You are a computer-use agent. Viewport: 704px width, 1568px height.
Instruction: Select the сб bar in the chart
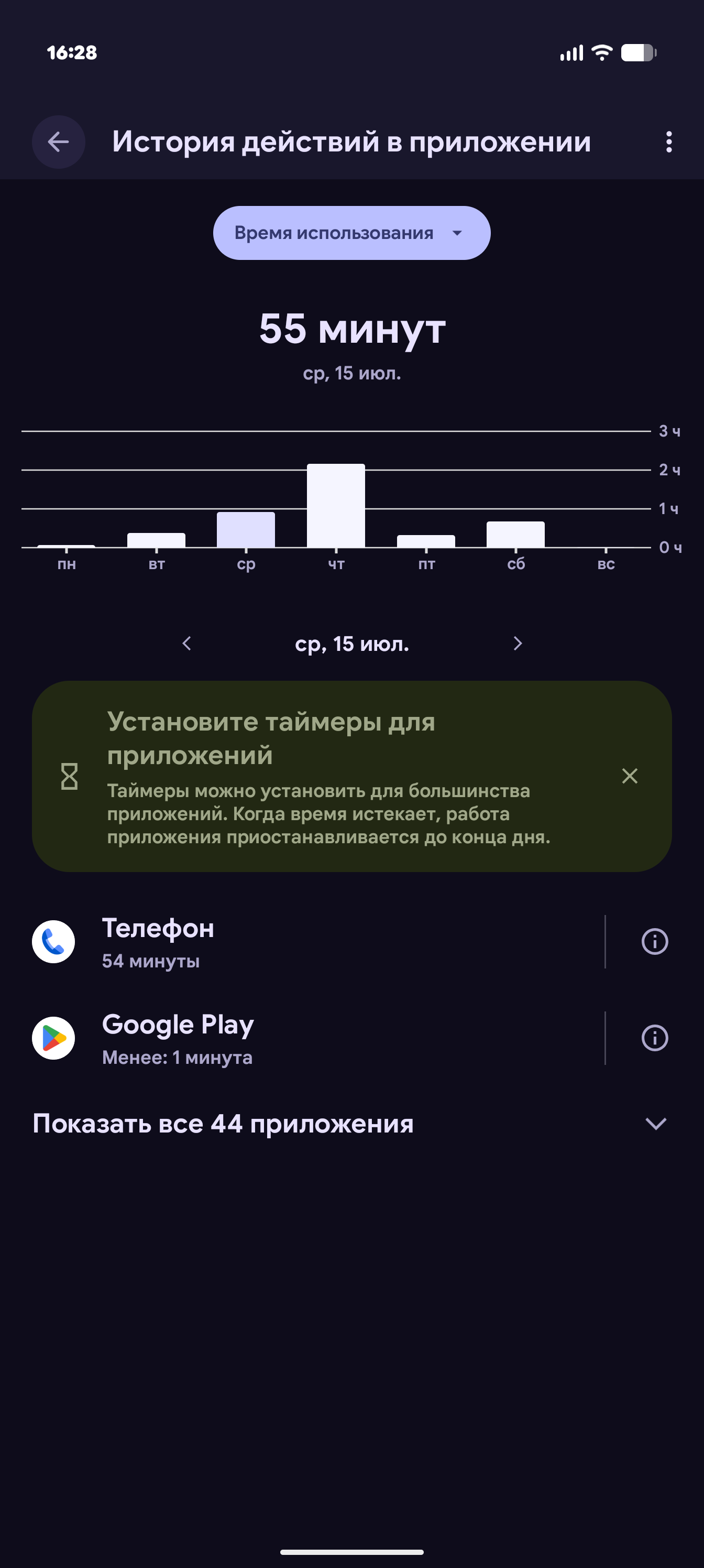point(515,535)
